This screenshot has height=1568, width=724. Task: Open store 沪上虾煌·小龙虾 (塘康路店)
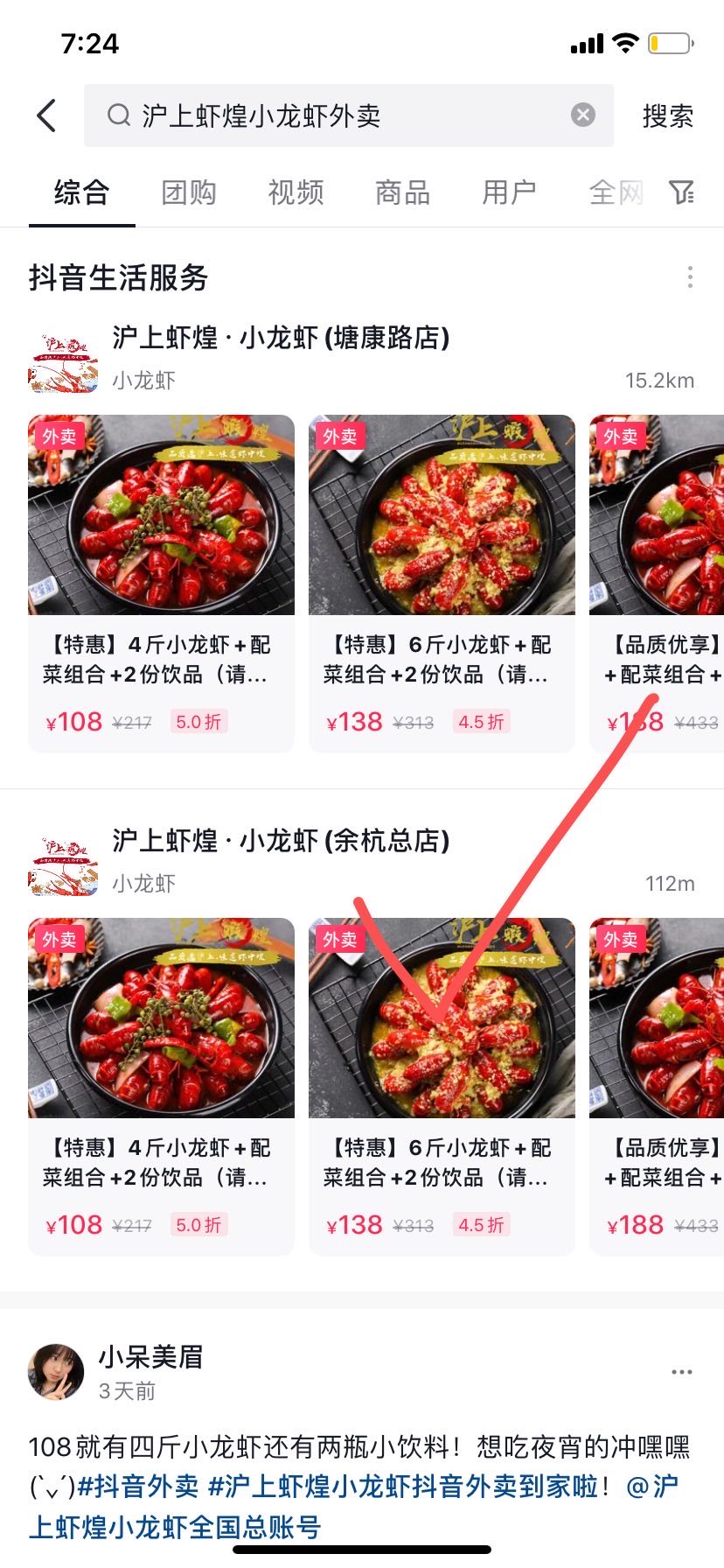point(280,338)
